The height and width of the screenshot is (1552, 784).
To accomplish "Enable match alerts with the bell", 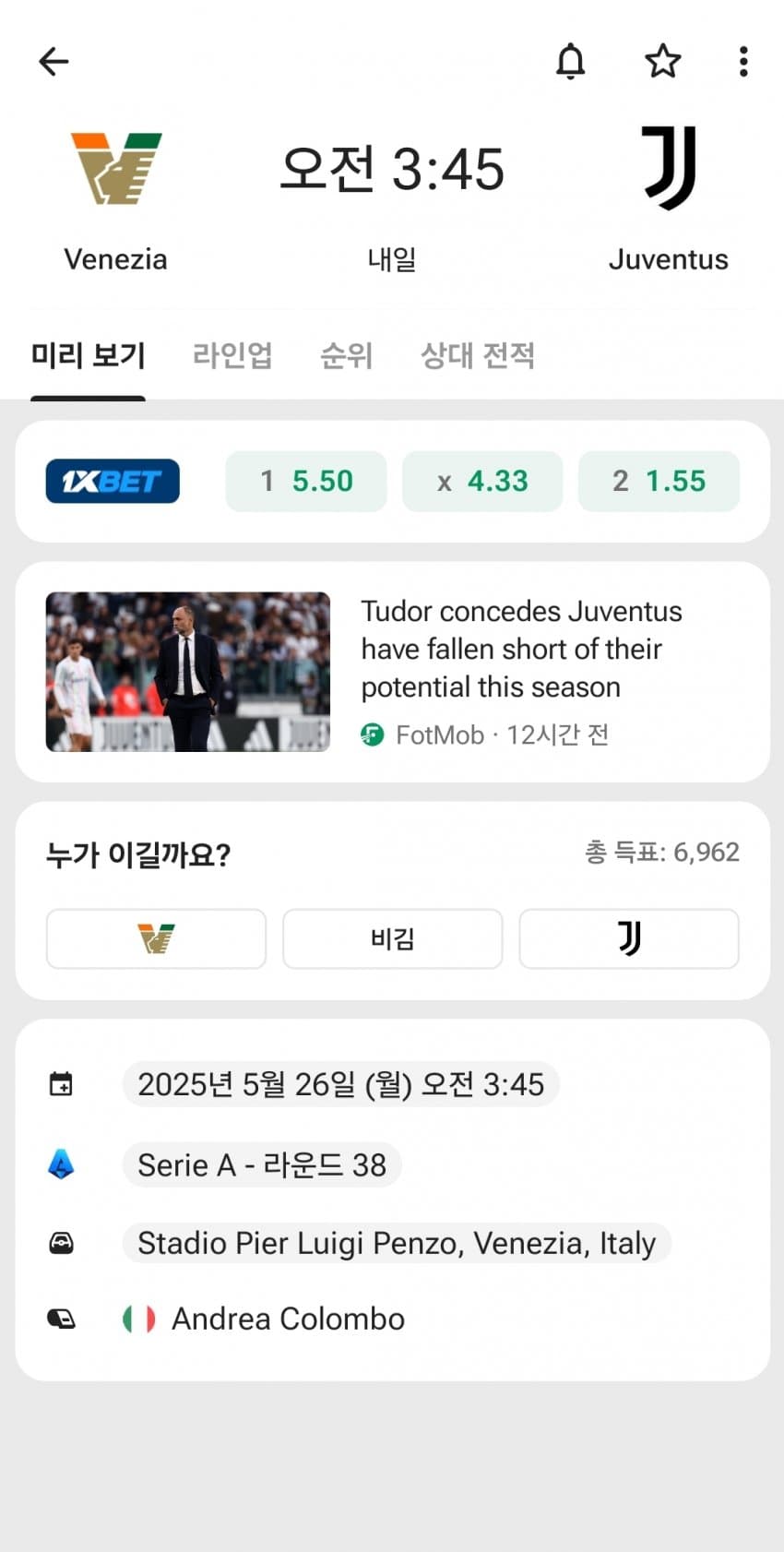I will click(570, 62).
